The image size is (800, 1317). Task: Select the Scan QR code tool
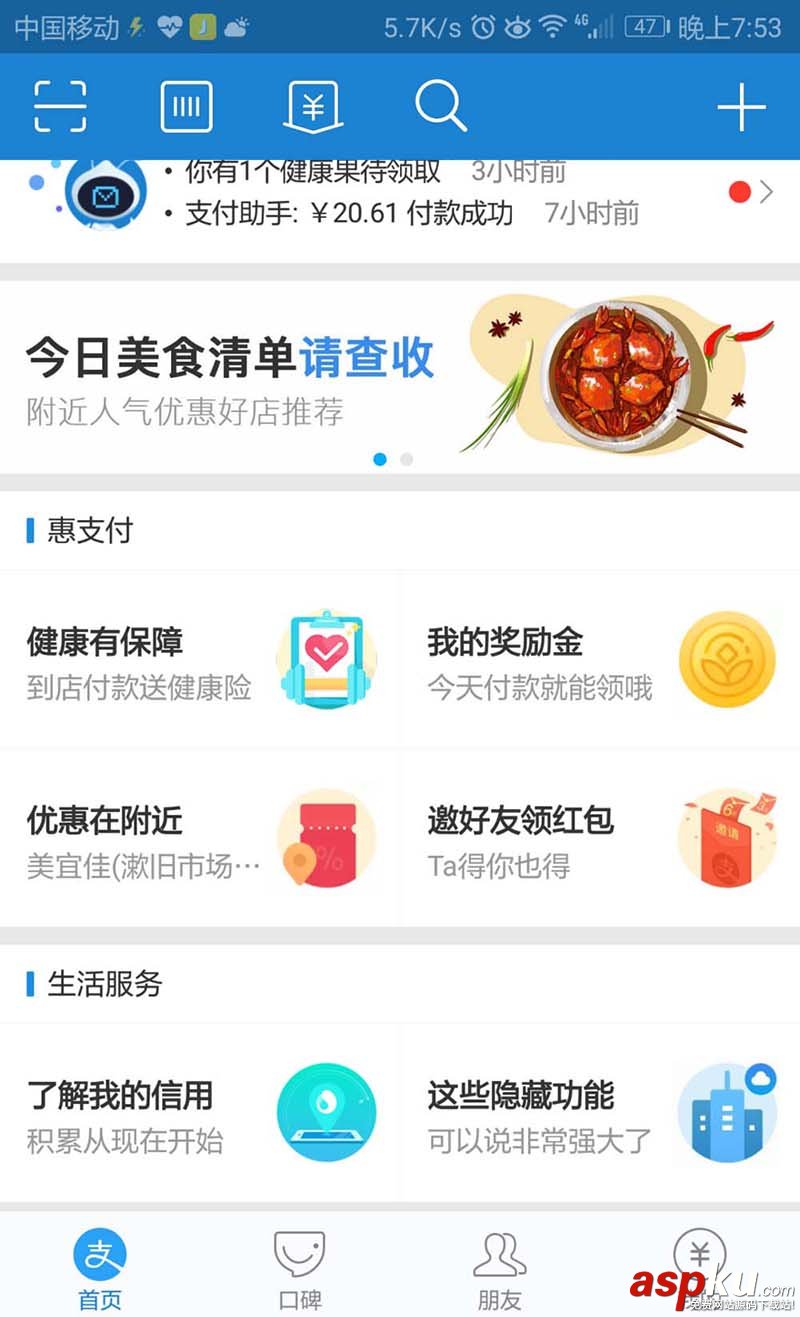coord(60,105)
